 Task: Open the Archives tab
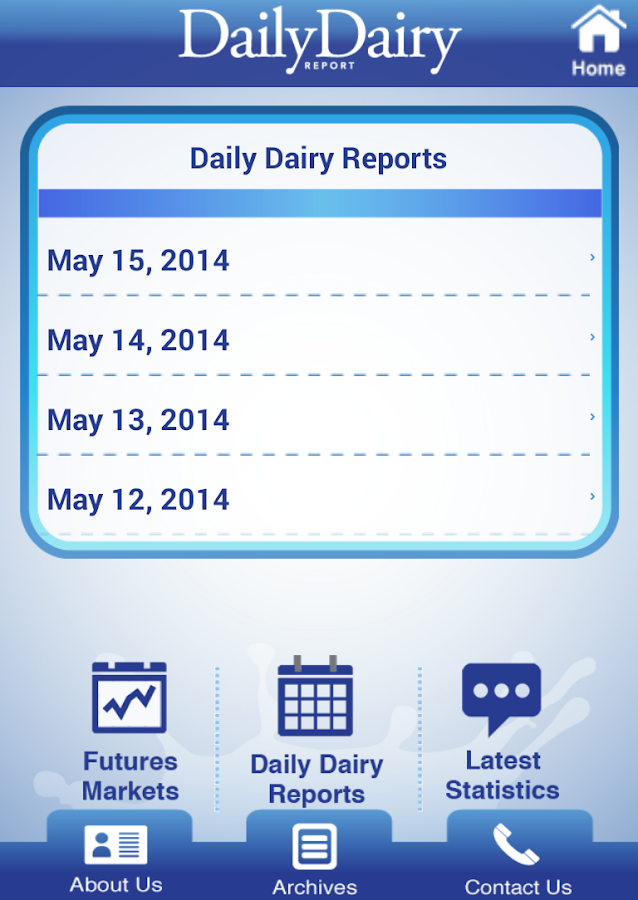click(315, 858)
